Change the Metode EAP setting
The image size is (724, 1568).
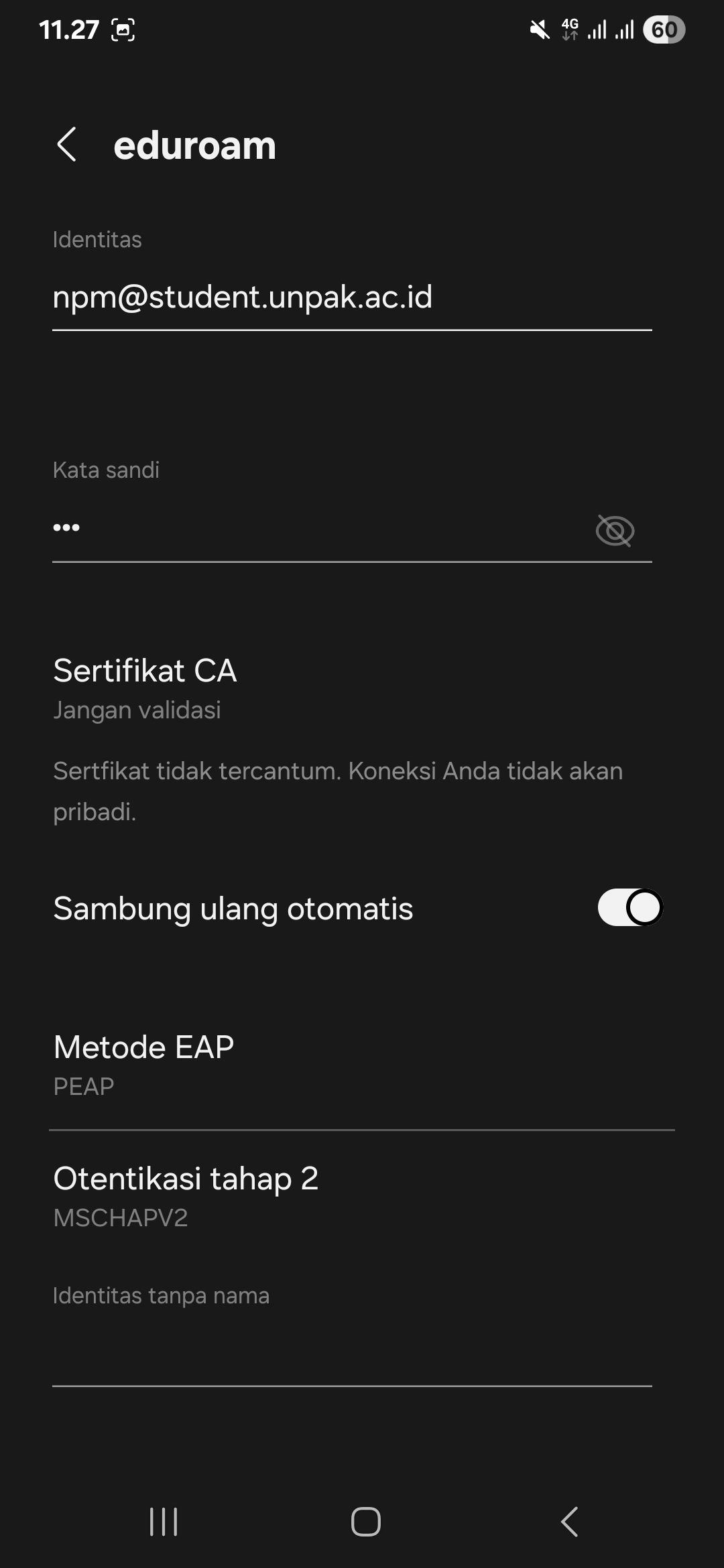(362, 1065)
